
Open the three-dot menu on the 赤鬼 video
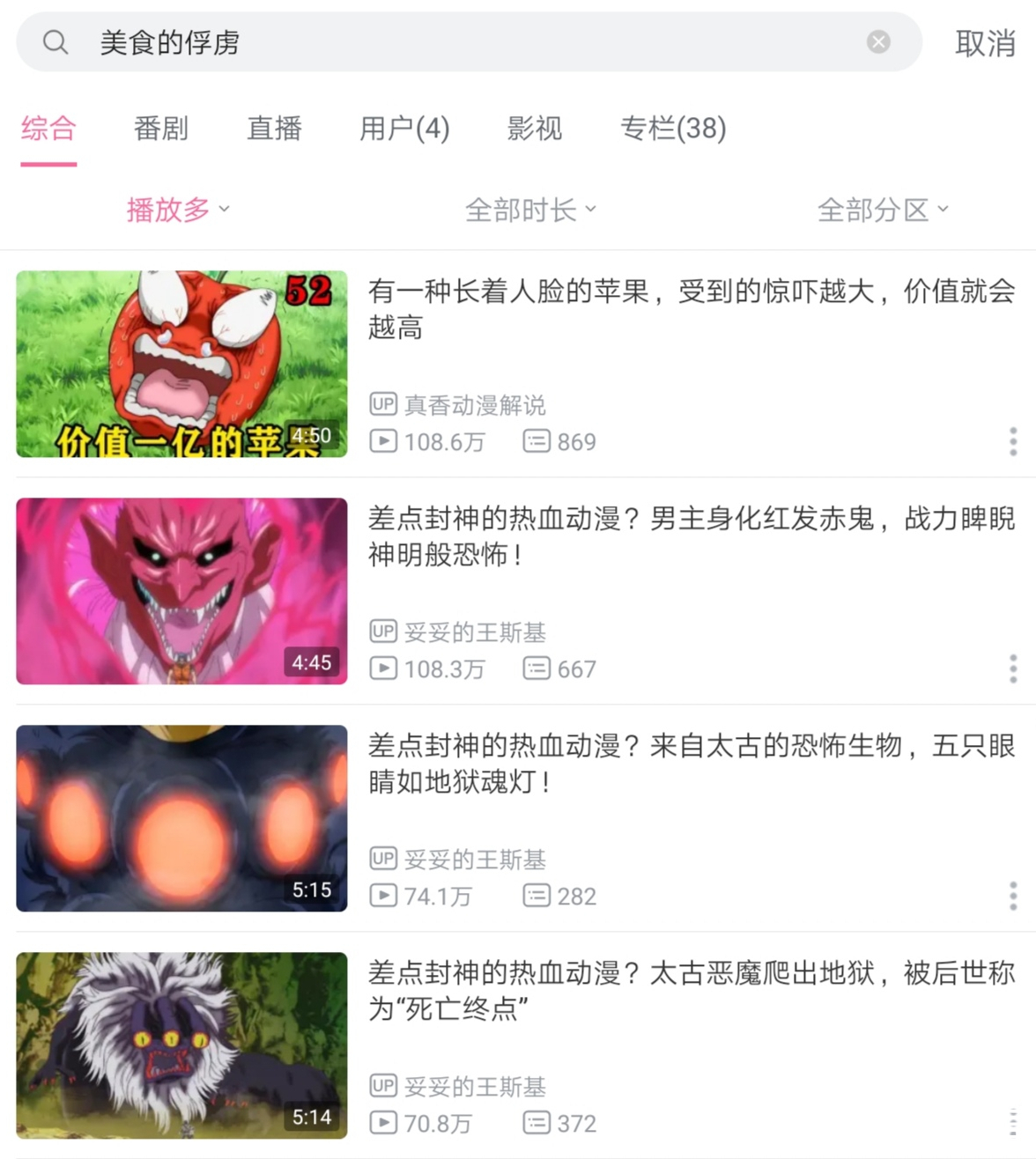pyautogui.click(x=1013, y=669)
